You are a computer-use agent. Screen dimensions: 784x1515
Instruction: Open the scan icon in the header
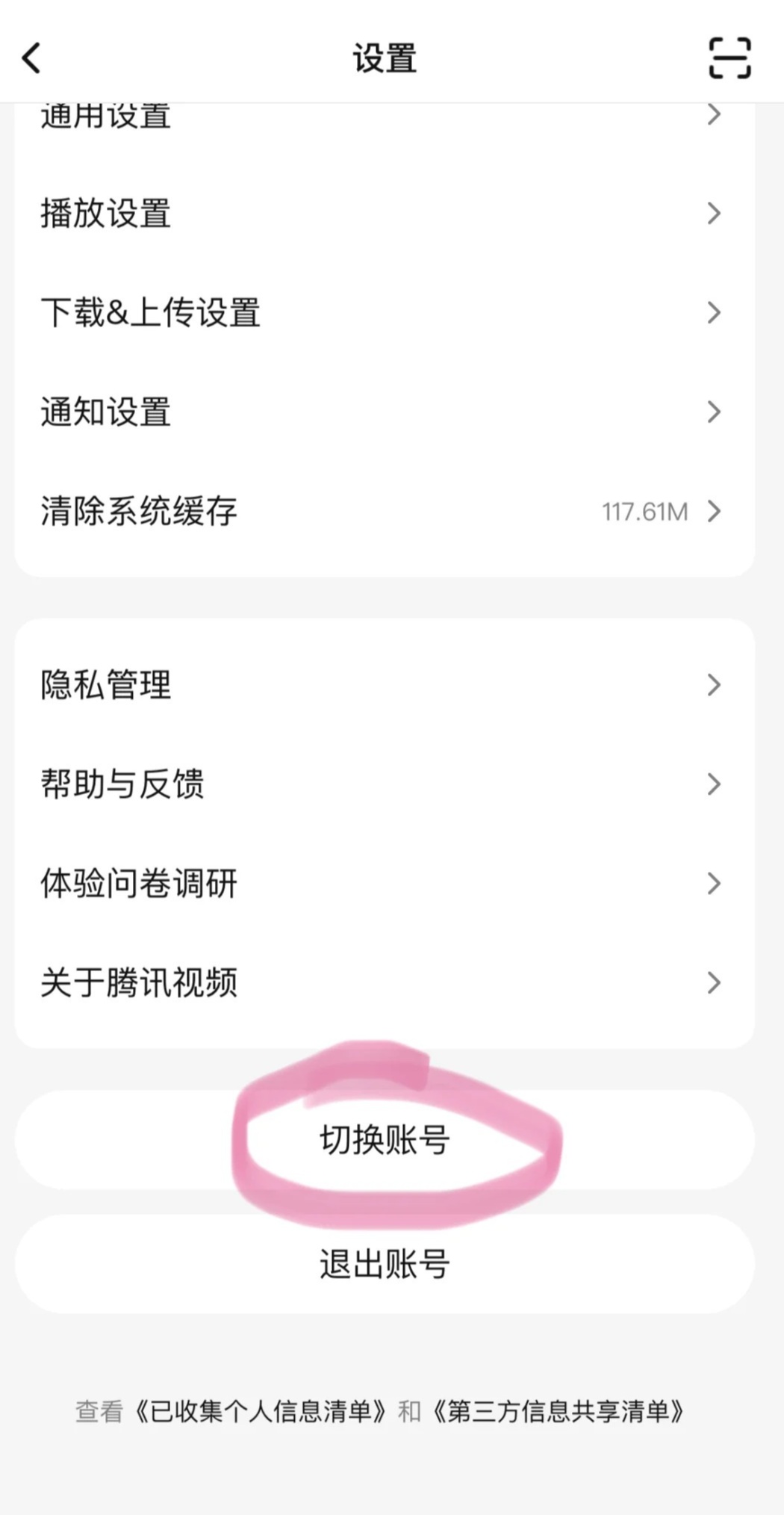[x=729, y=58]
